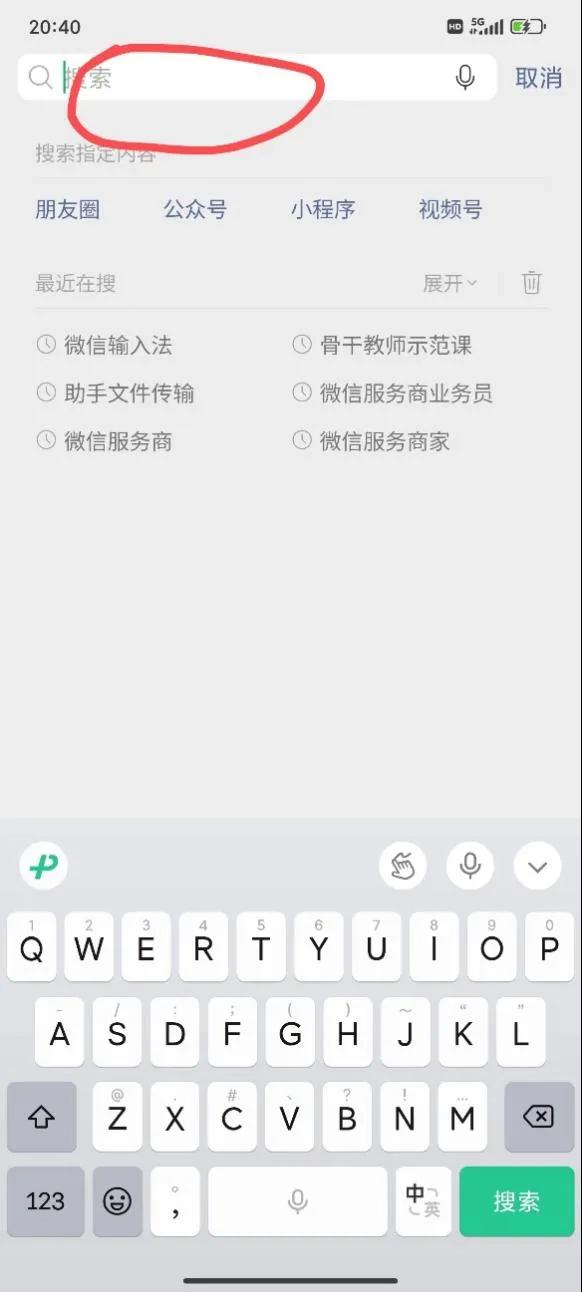This screenshot has width=582, height=1292.
Task: Switch keyboard language with 中/英 key
Action: point(422,1201)
